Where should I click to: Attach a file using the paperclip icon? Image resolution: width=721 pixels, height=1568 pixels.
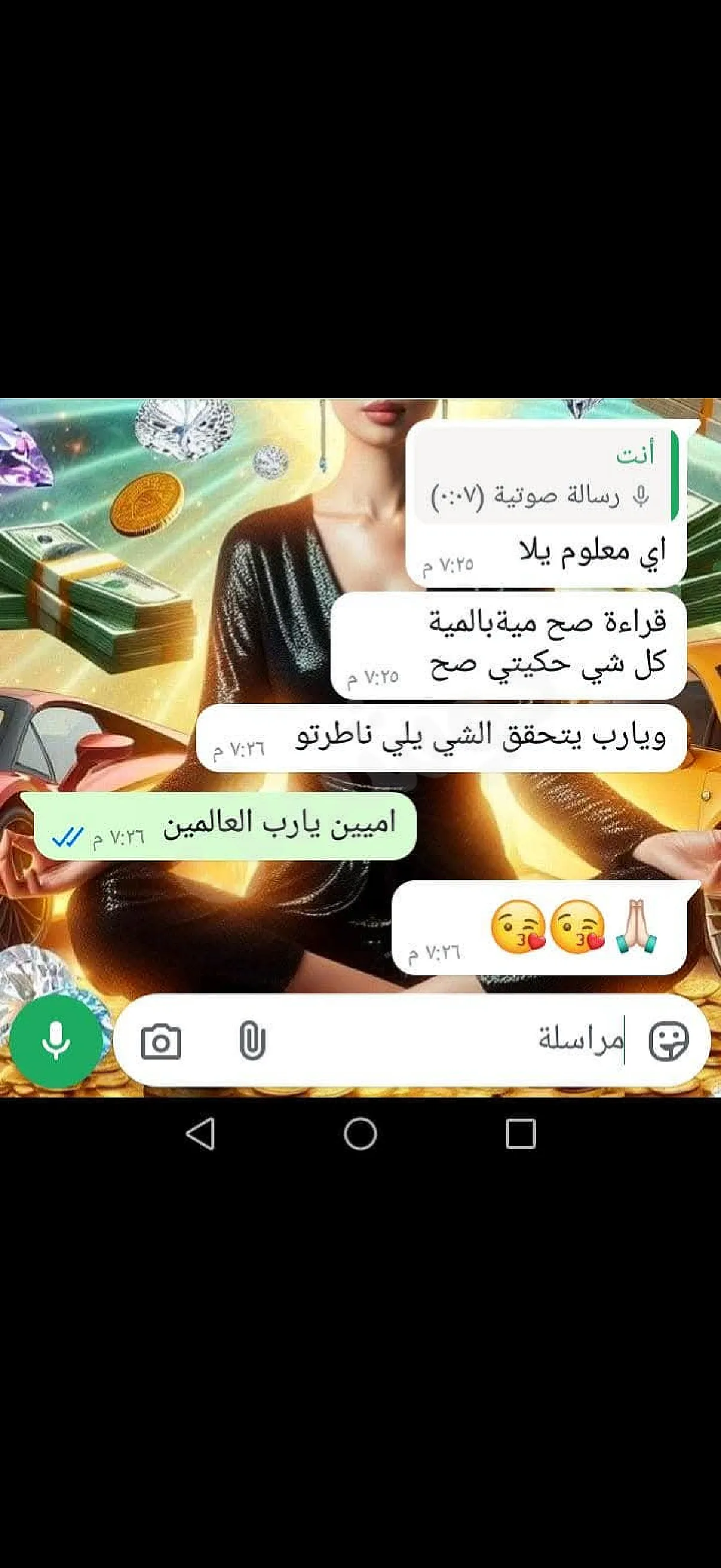[252, 1041]
